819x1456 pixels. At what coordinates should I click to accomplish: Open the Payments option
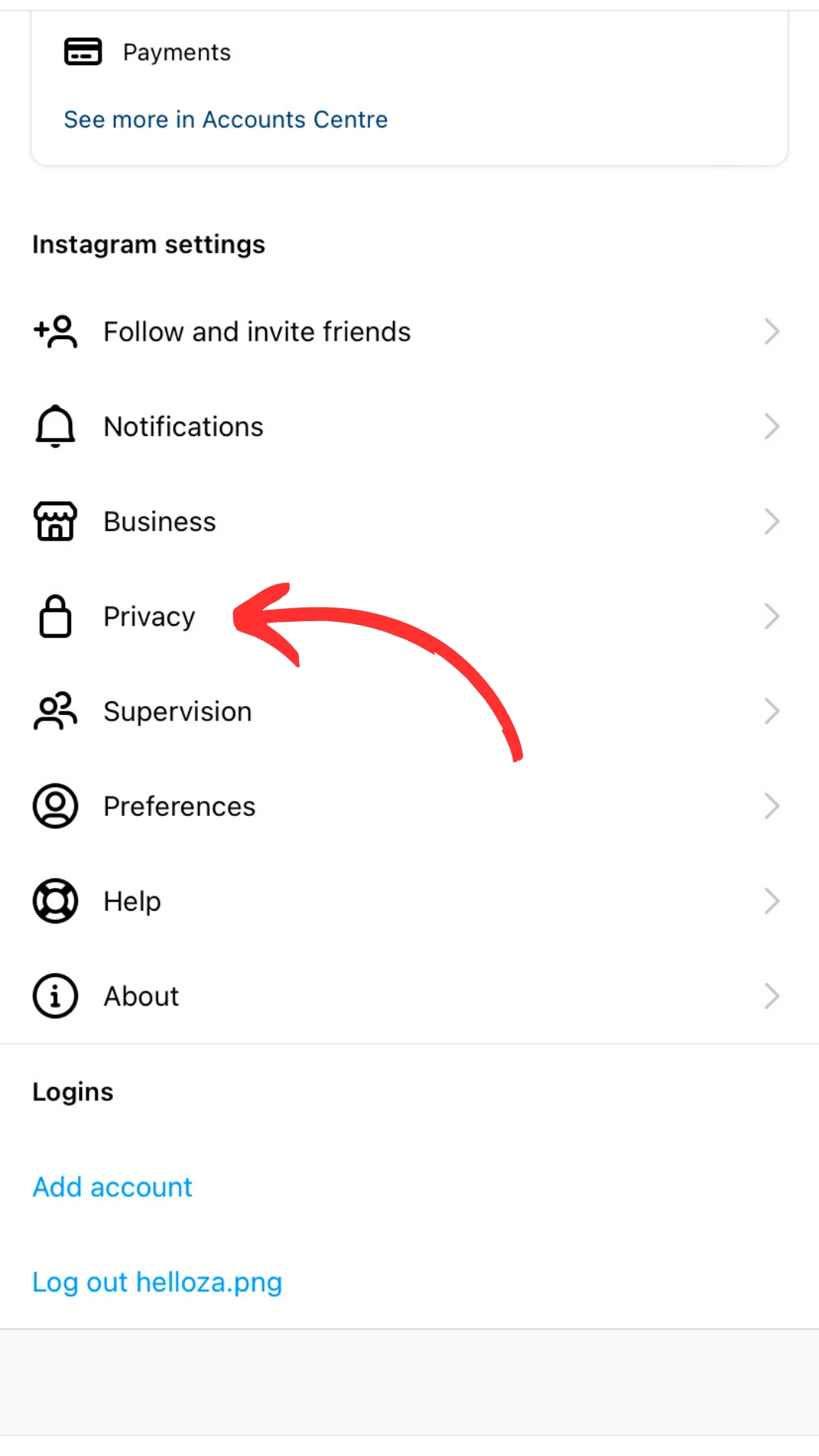tap(409, 52)
